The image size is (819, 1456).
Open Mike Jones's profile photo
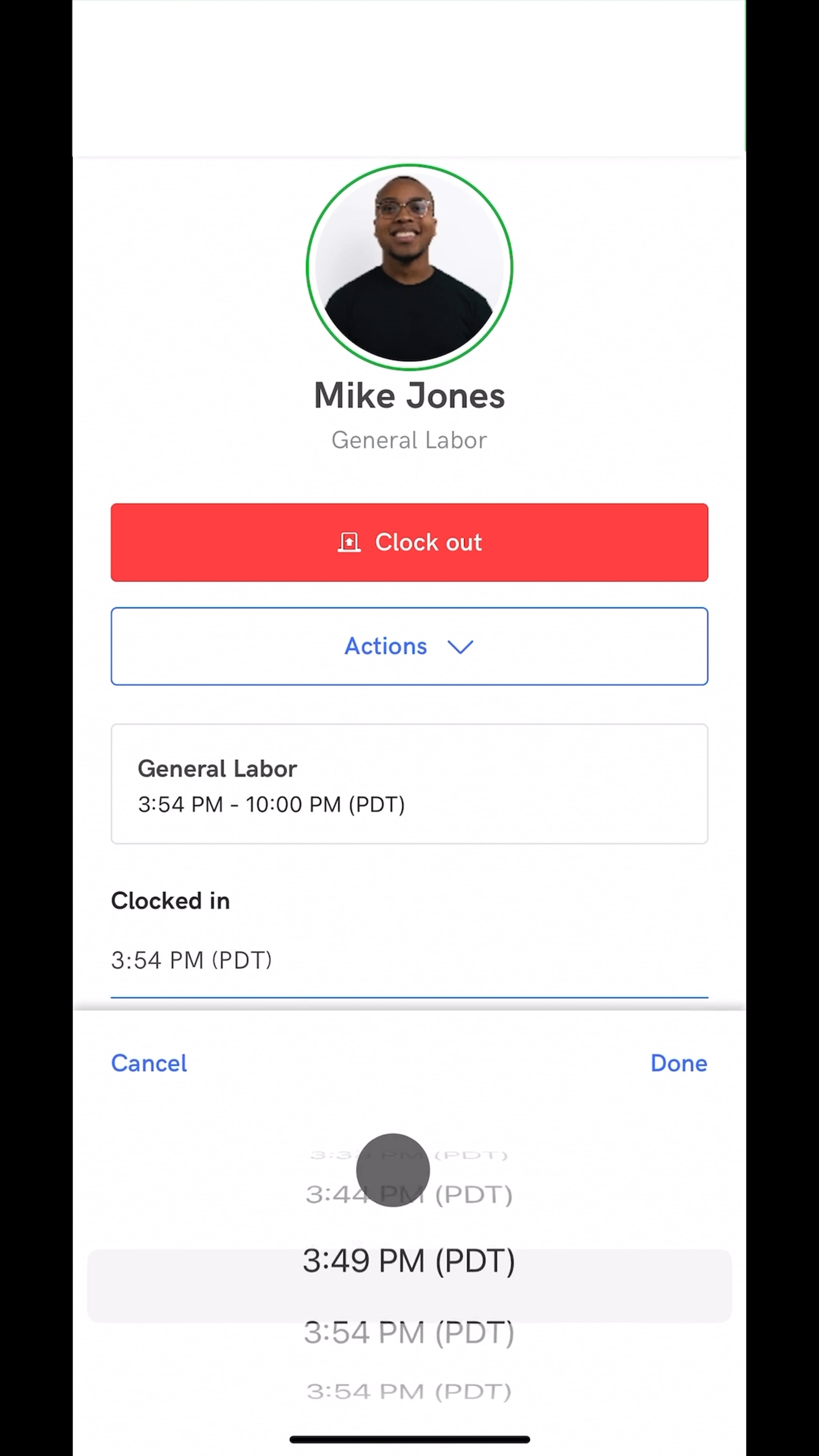point(409,267)
